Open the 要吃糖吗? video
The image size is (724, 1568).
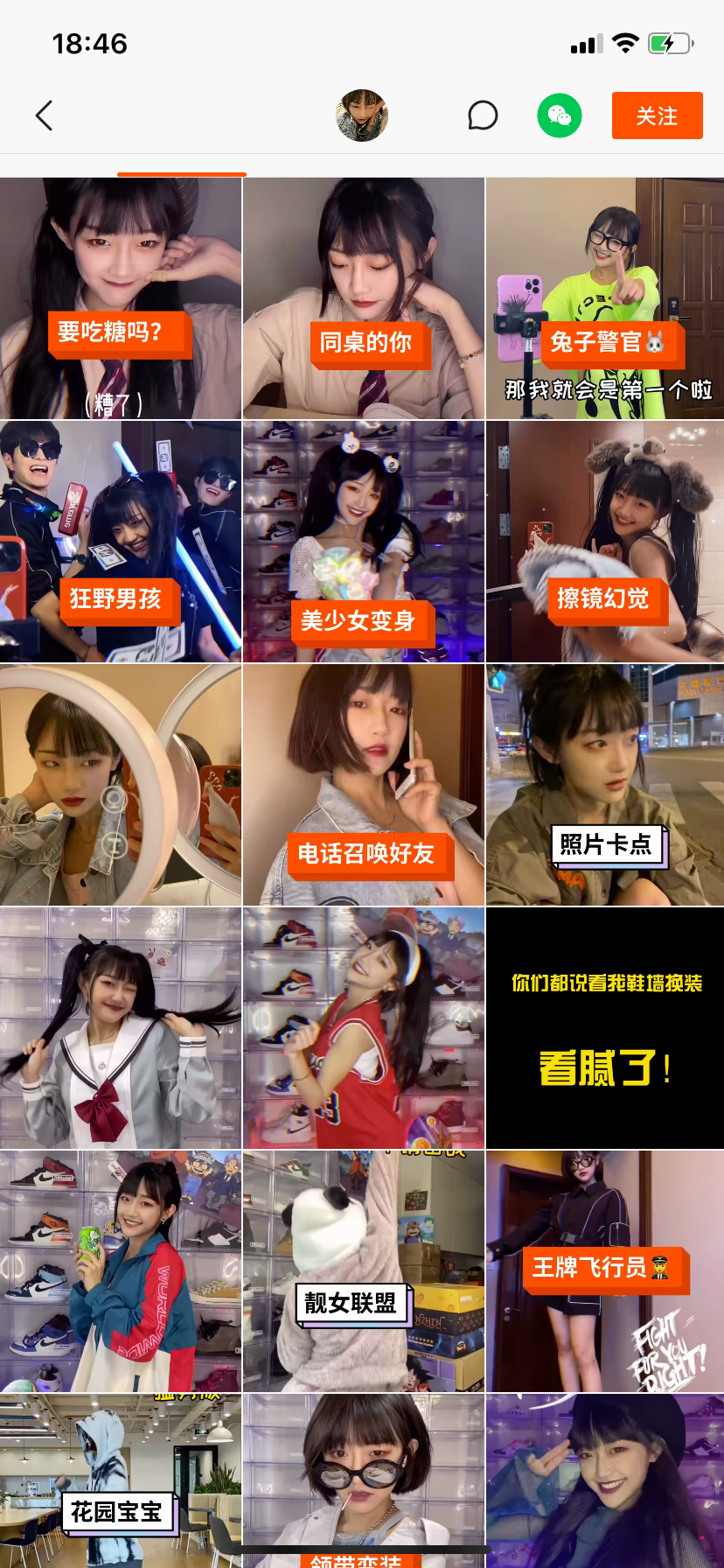pos(121,298)
